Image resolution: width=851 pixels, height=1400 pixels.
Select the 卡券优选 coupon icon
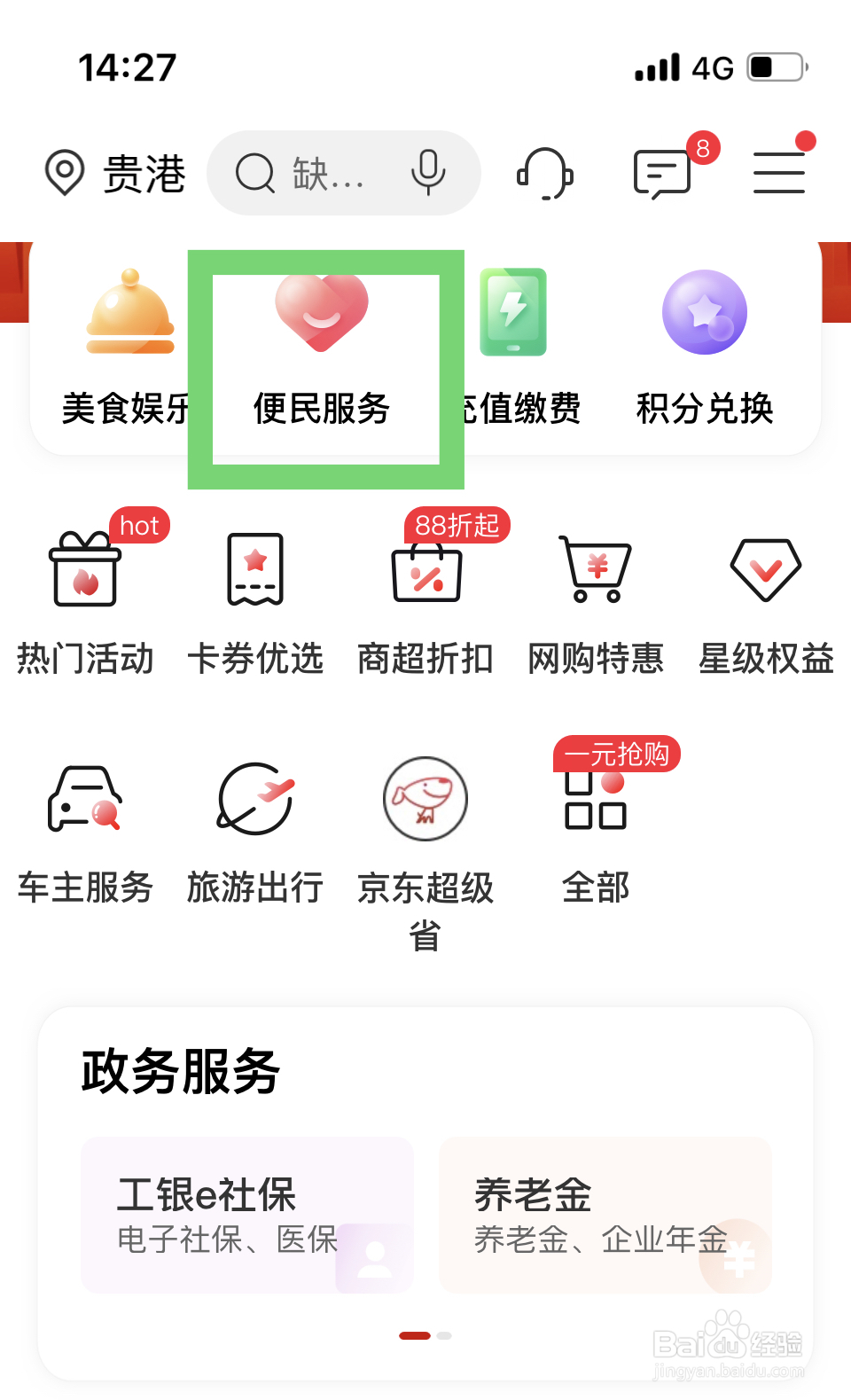pyautogui.click(x=255, y=594)
